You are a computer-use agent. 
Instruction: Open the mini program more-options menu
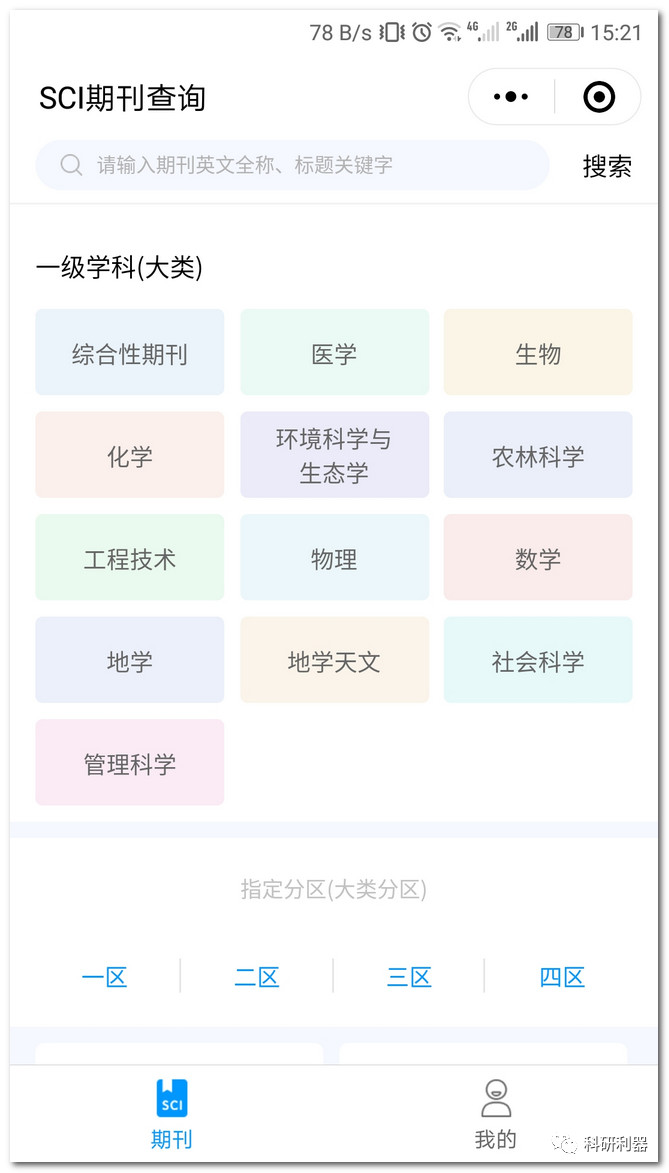point(511,97)
